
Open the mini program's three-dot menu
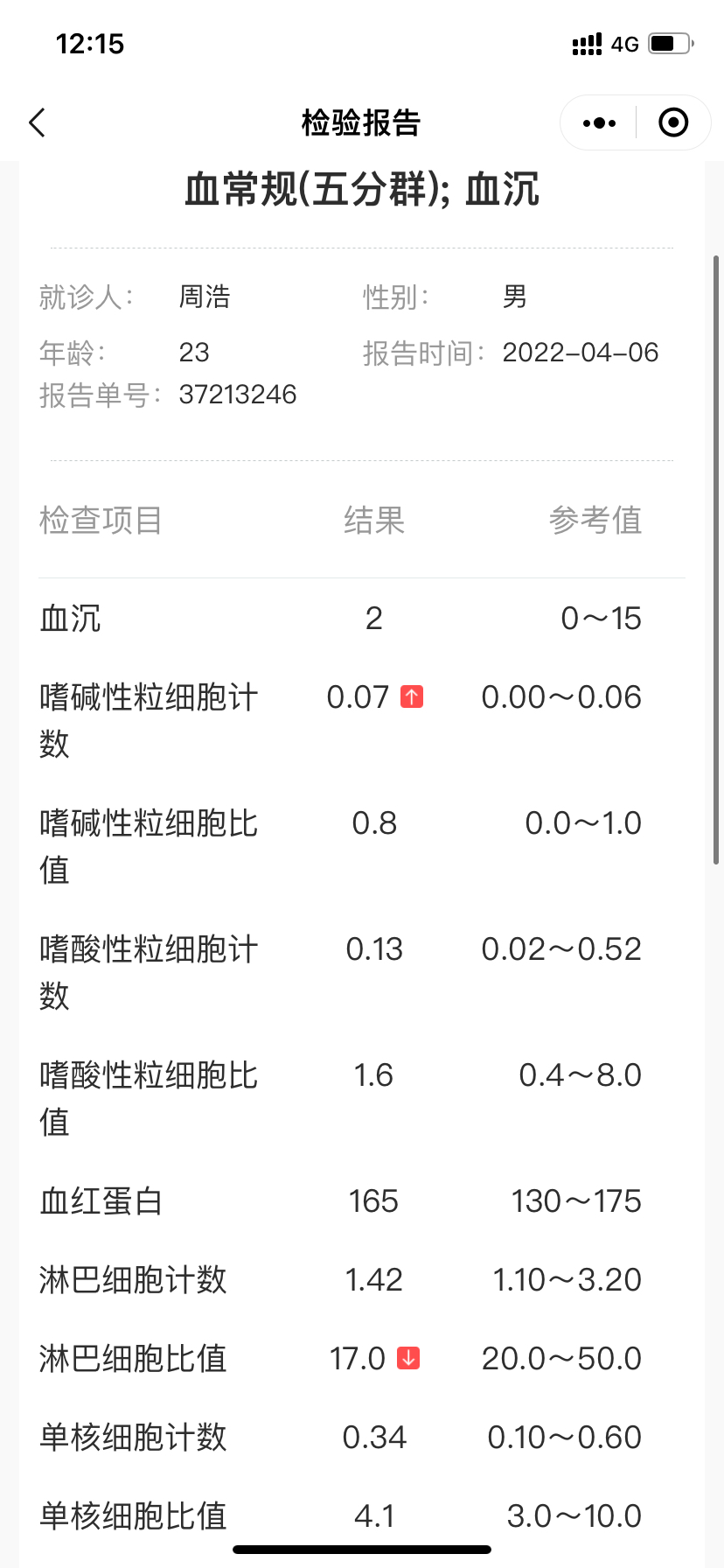tap(599, 122)
